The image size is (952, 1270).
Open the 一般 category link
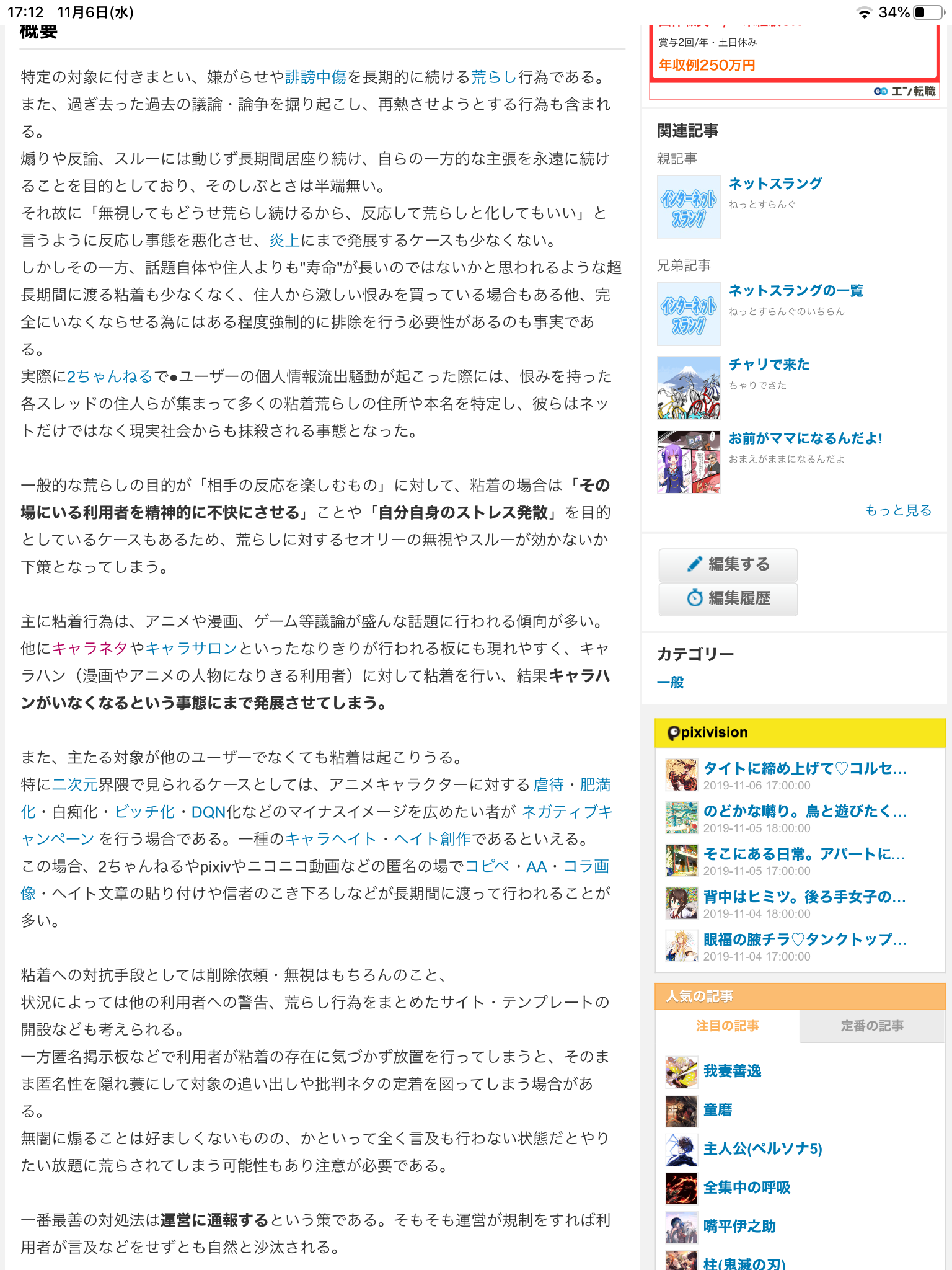[x=670, y=682]
